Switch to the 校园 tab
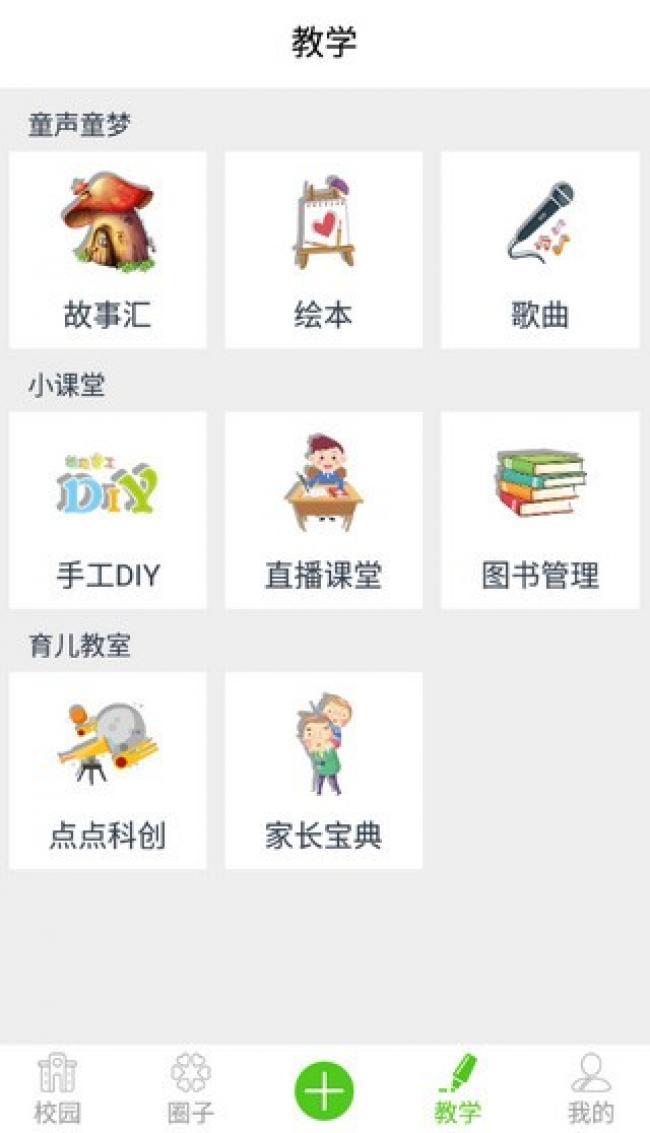Screen dimensions: 650x1133 [57, 1089]
